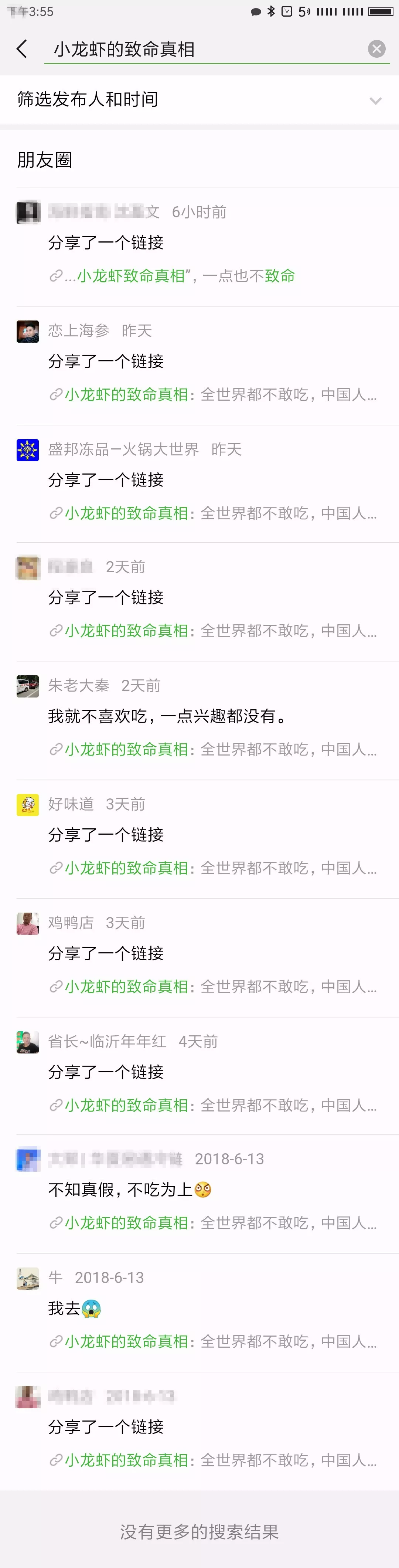
Task: Go back with the arrow icon
Action: [23, 49]
